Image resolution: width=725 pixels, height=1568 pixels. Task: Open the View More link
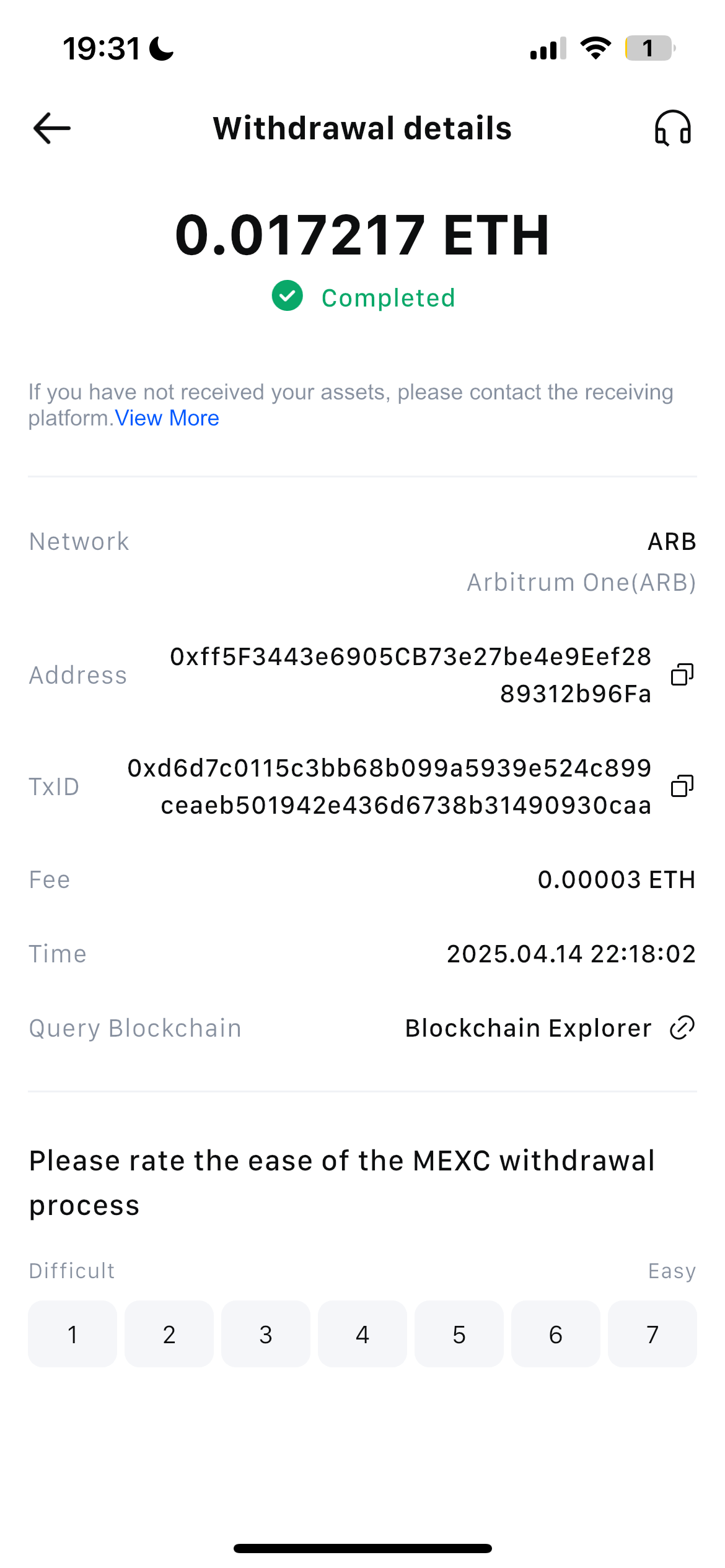(167, 418)
